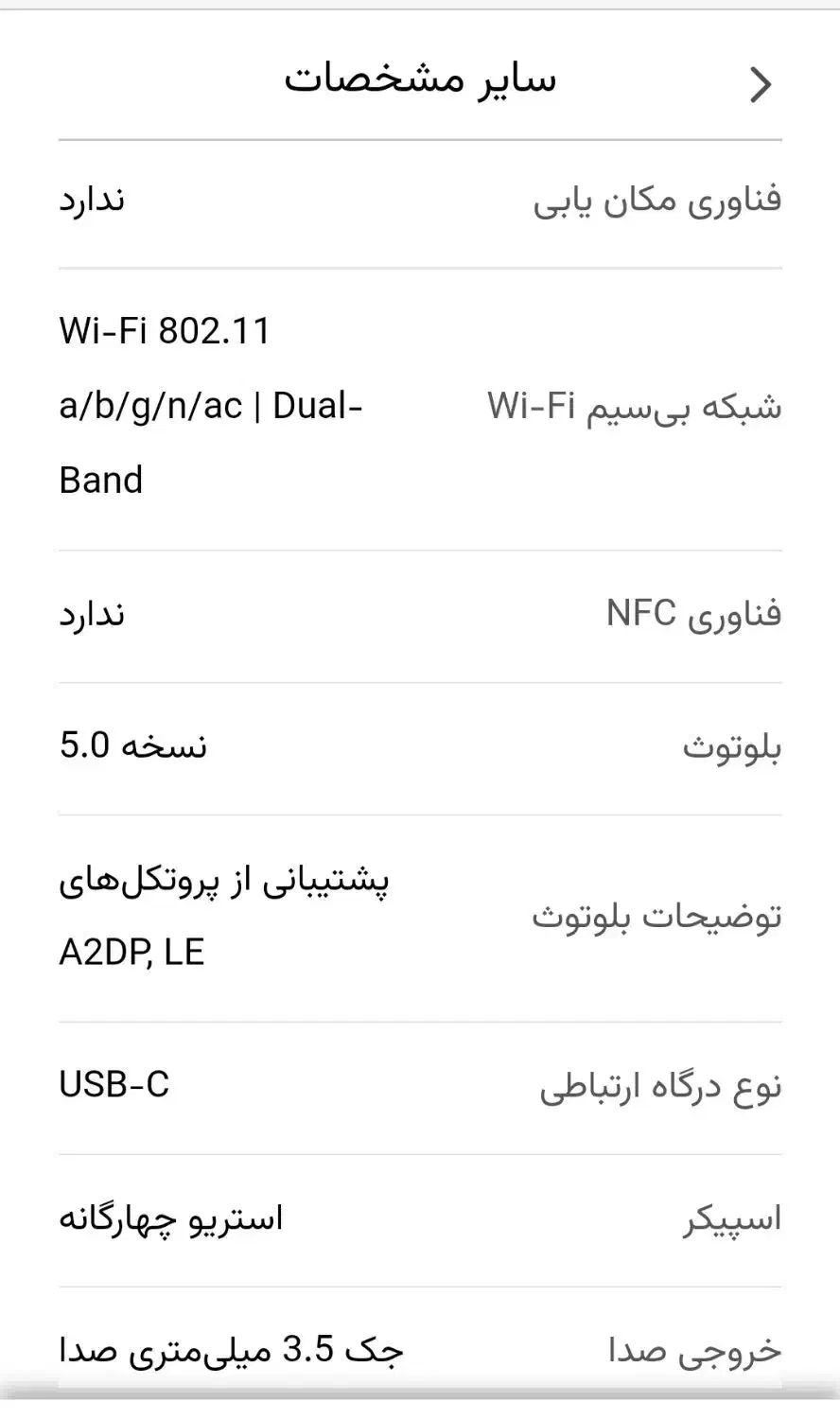Go back from the سایر مشخصات page
Screen dimensions: 840x1419
pos(761,85)
